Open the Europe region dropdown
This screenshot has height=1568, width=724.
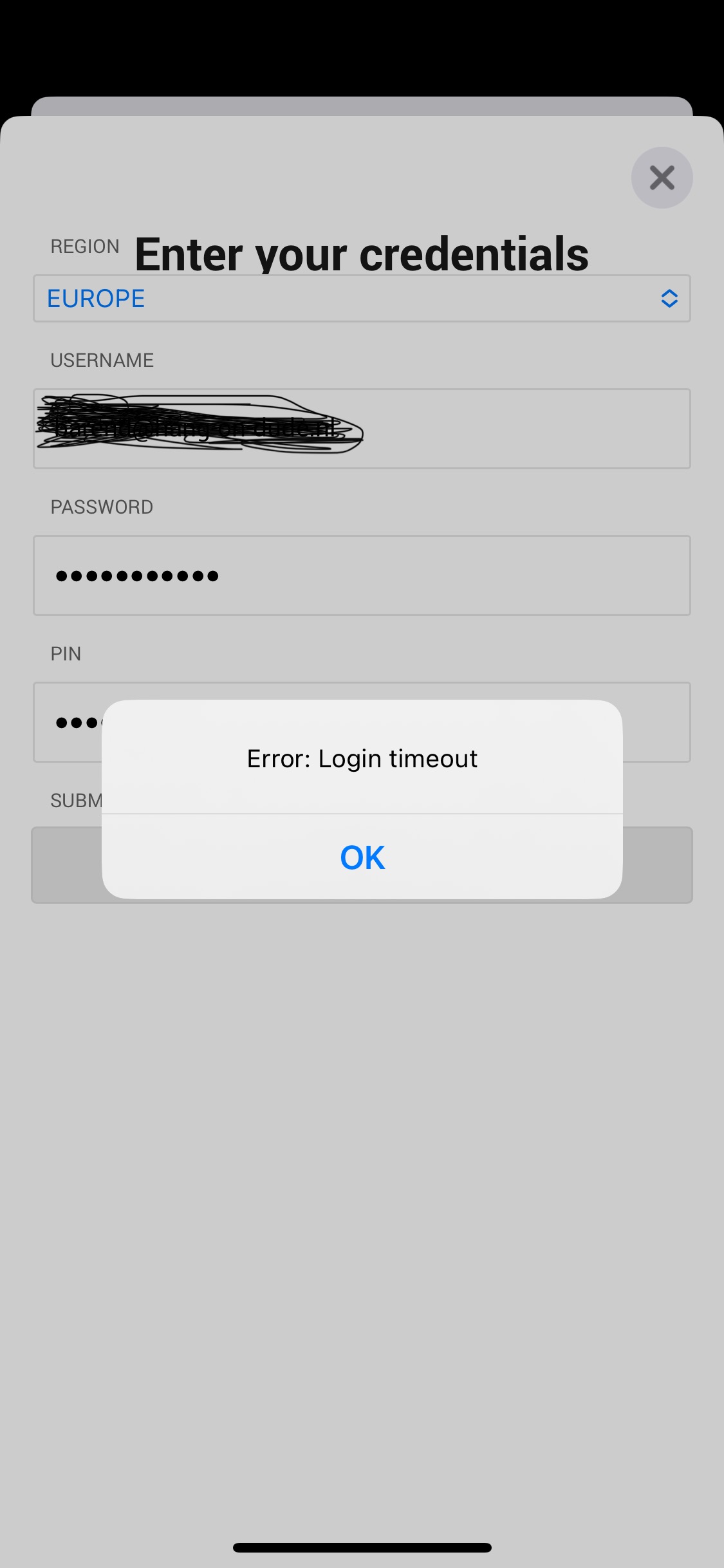pos(362,299)
